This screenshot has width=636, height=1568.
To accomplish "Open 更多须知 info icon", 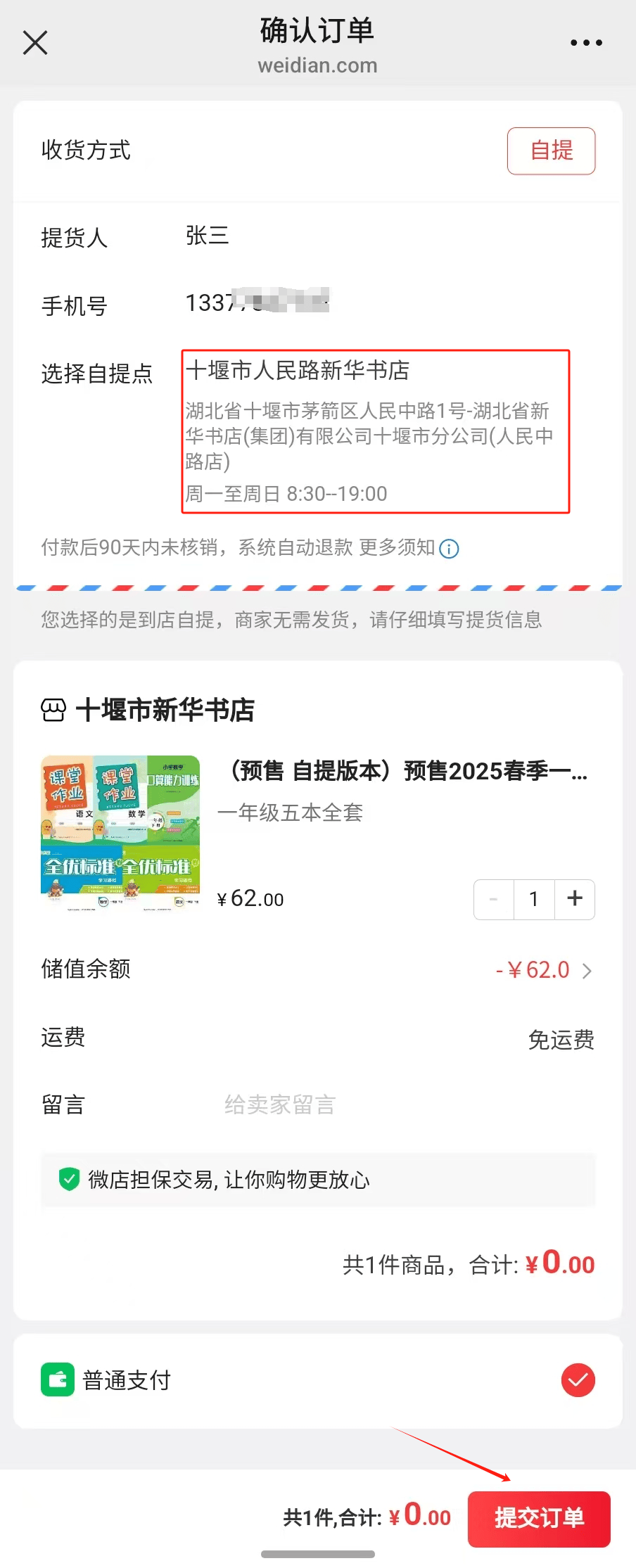I will [x=449, y=549].
